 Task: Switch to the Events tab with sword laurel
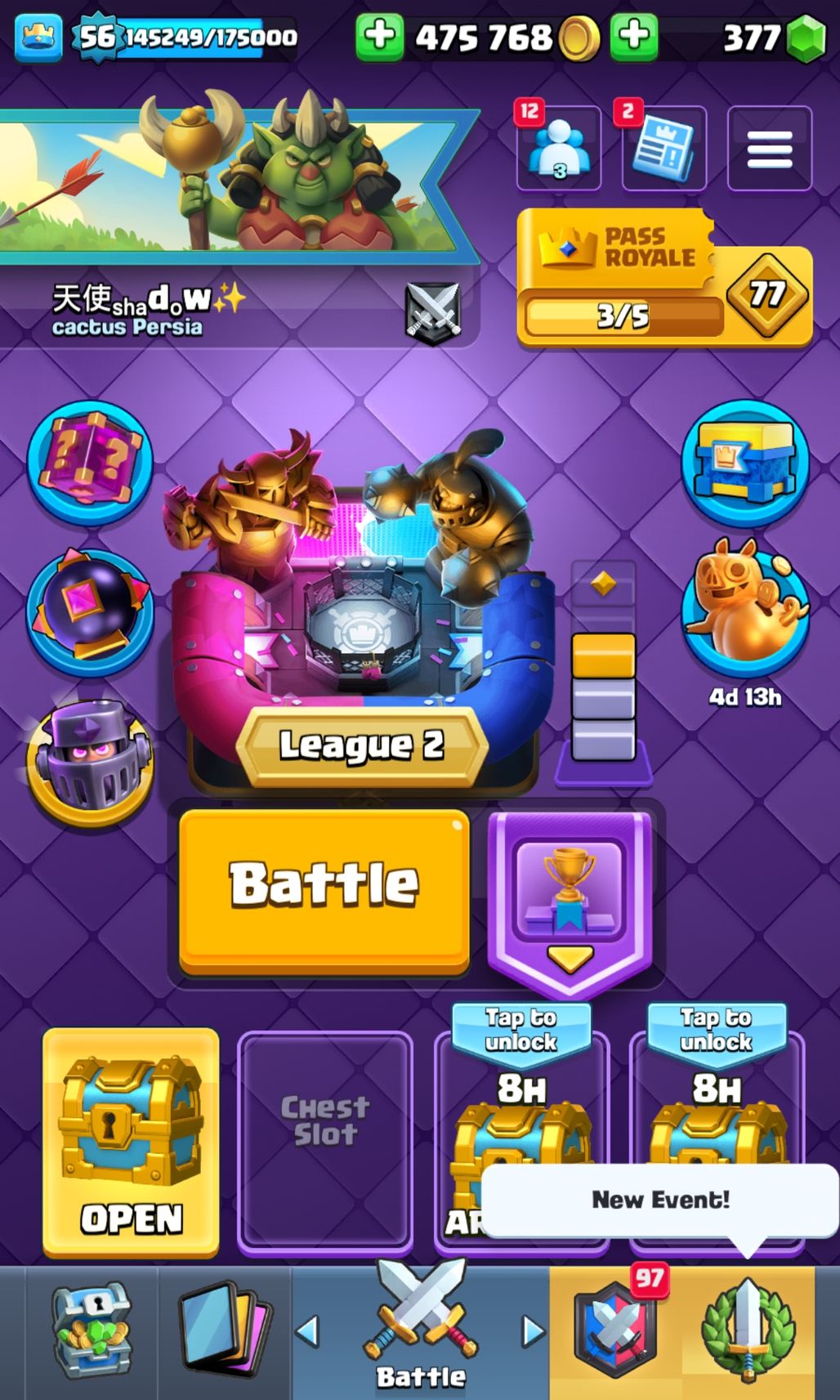[x=748, y=1331]
